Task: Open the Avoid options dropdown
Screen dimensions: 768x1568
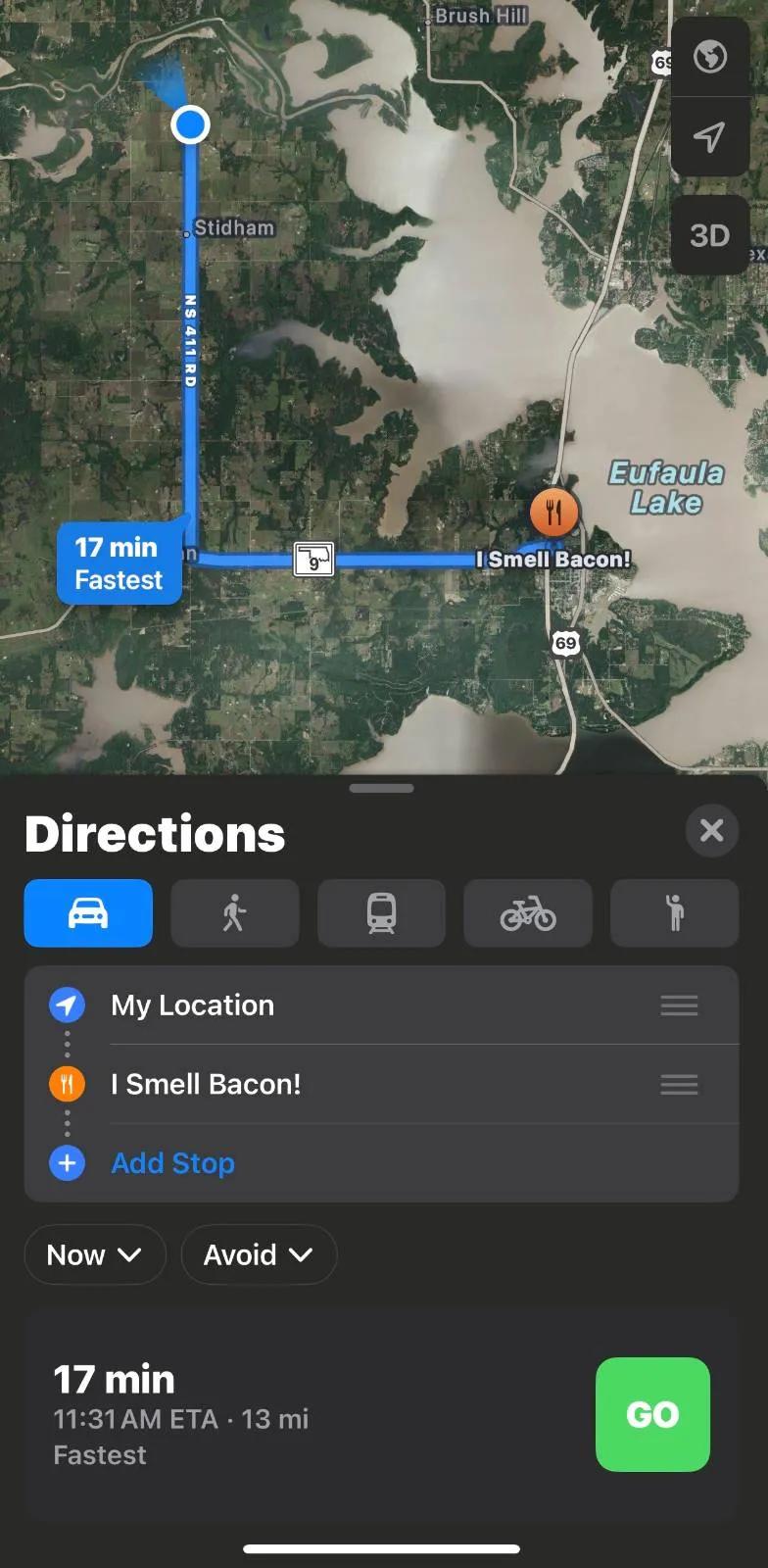Action: [x=259, y=1254]
